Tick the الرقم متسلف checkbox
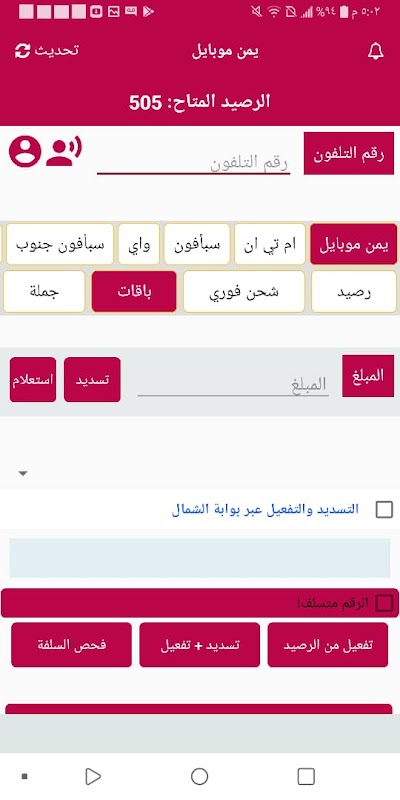 coord(384,603)
